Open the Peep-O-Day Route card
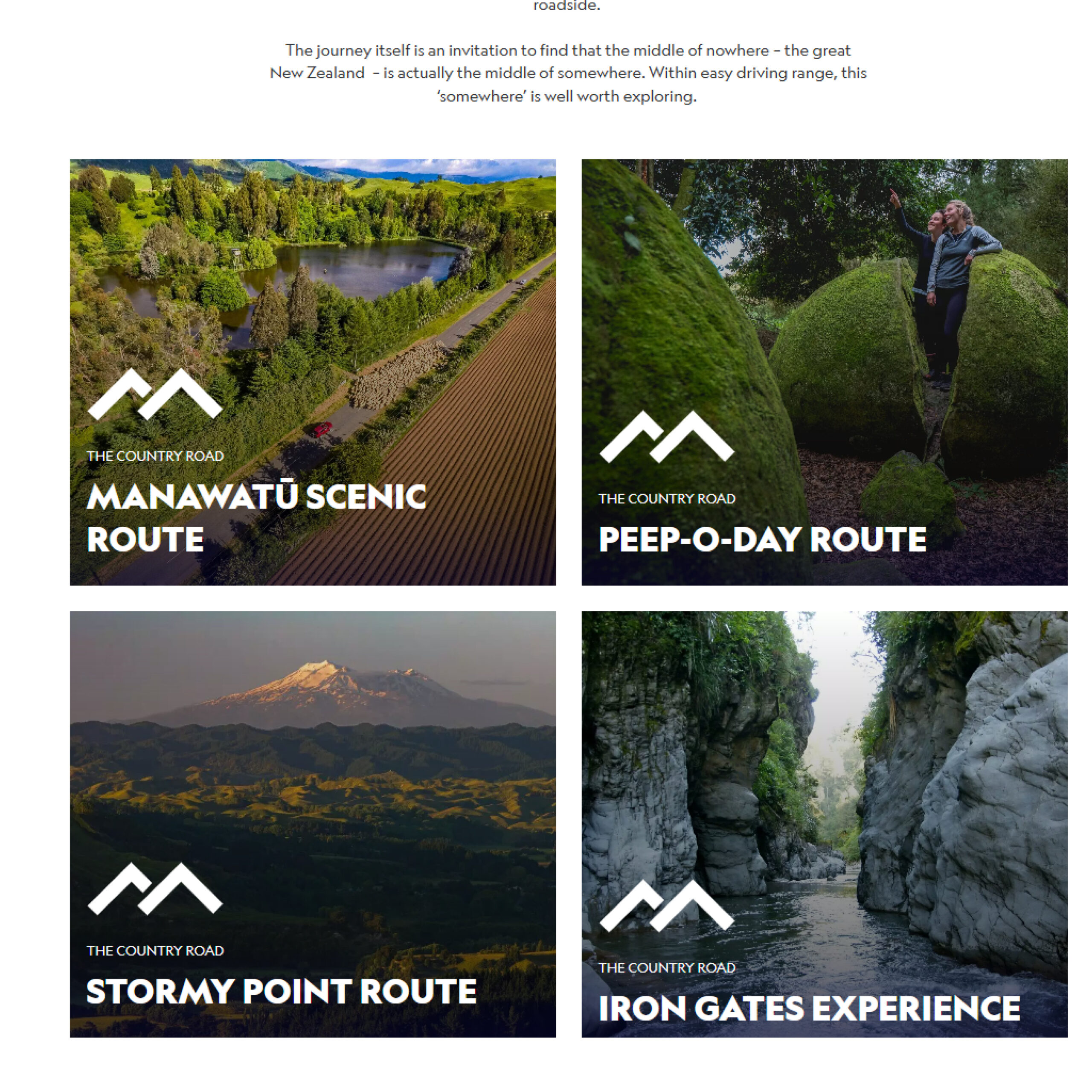This screenshot has width=1092, height=1092. pyautogui.click(x=824, y=372)
